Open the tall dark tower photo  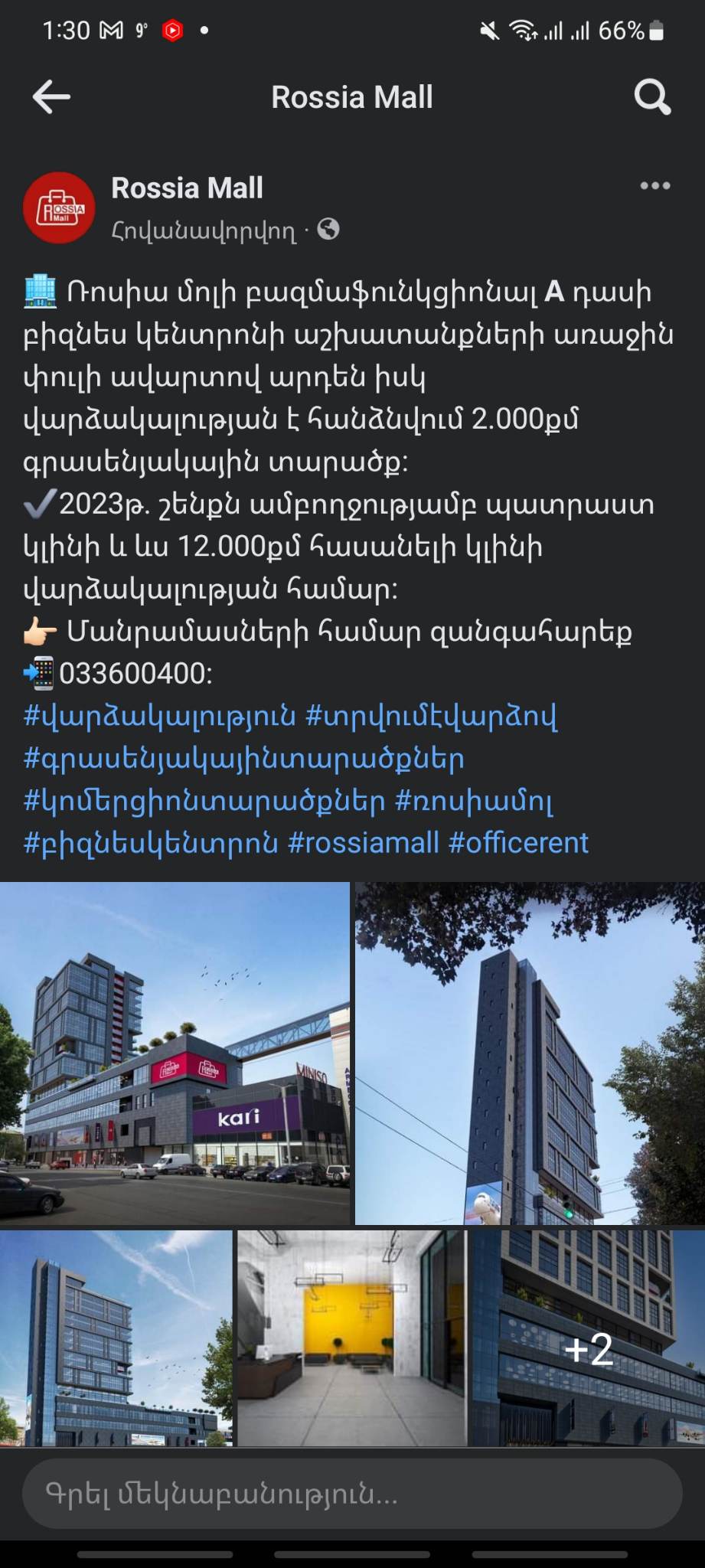(530, 1053)
